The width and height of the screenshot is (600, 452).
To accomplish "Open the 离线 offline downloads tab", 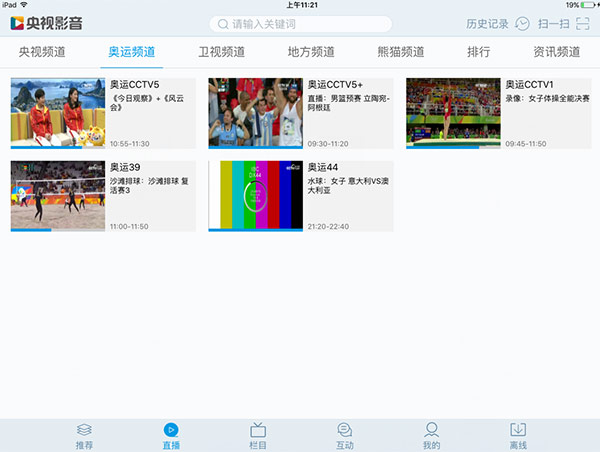I will click(518, 435).
